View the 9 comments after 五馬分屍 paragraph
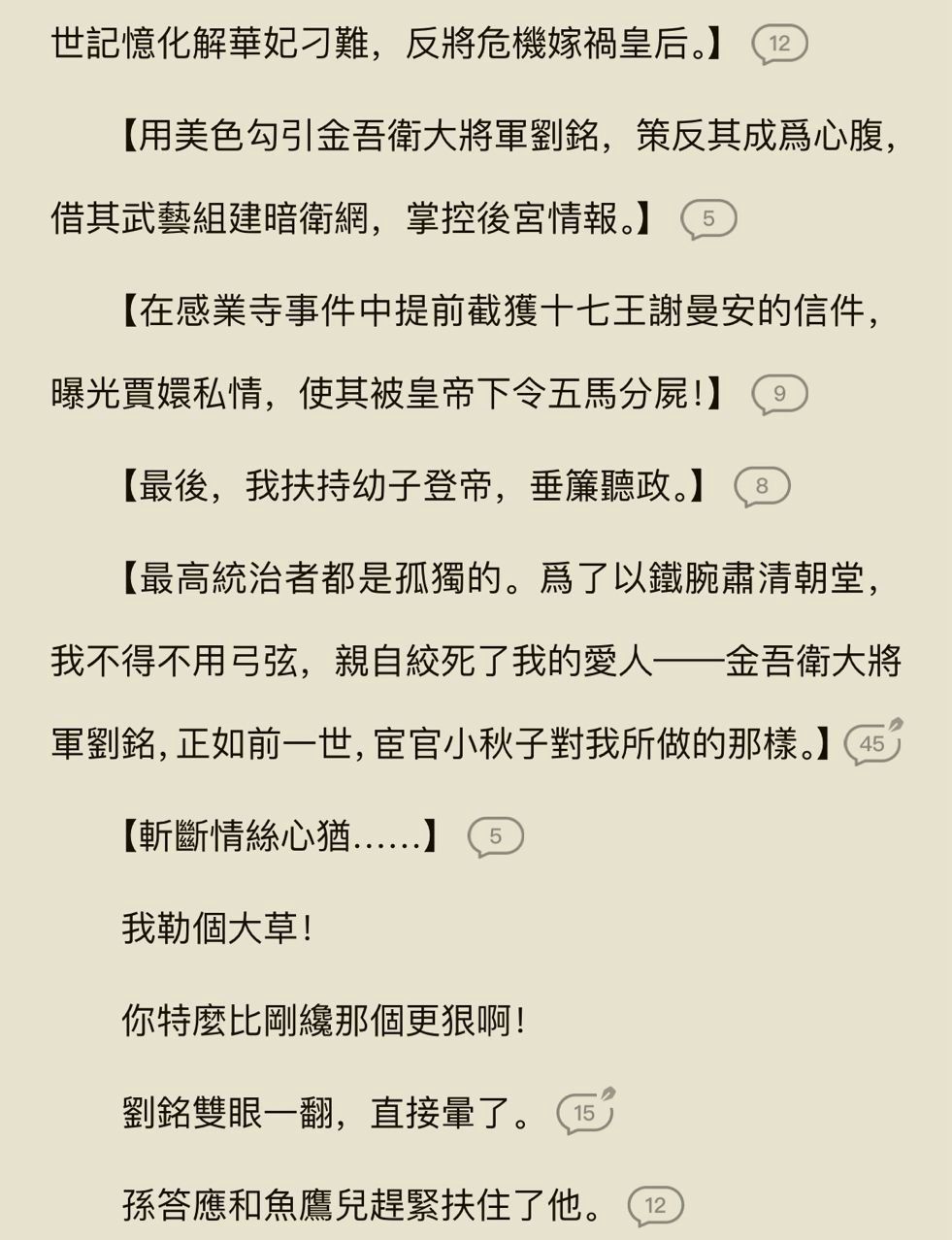This screenshot has height=1240, width=952. tap(779, 394)
